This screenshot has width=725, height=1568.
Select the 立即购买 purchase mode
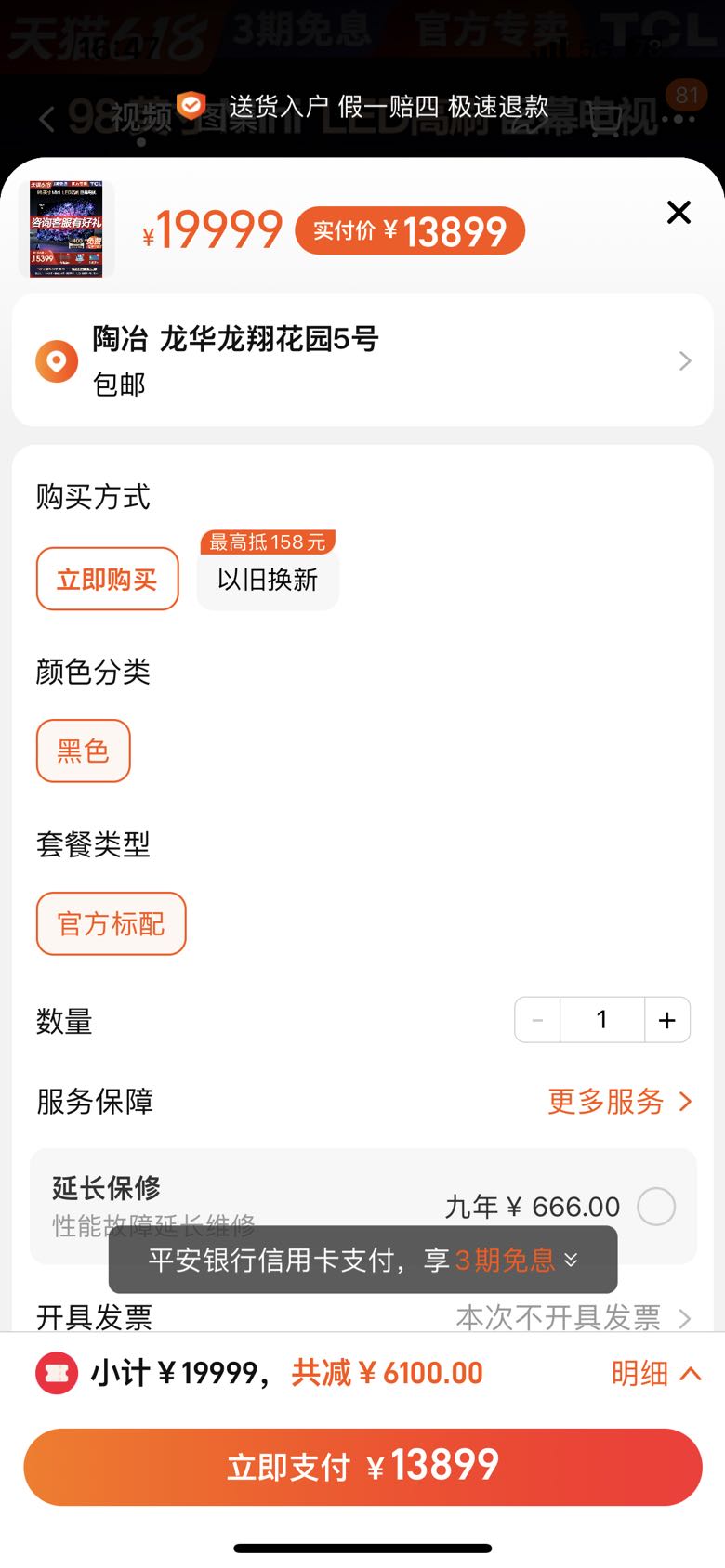[x=107, y=579]
